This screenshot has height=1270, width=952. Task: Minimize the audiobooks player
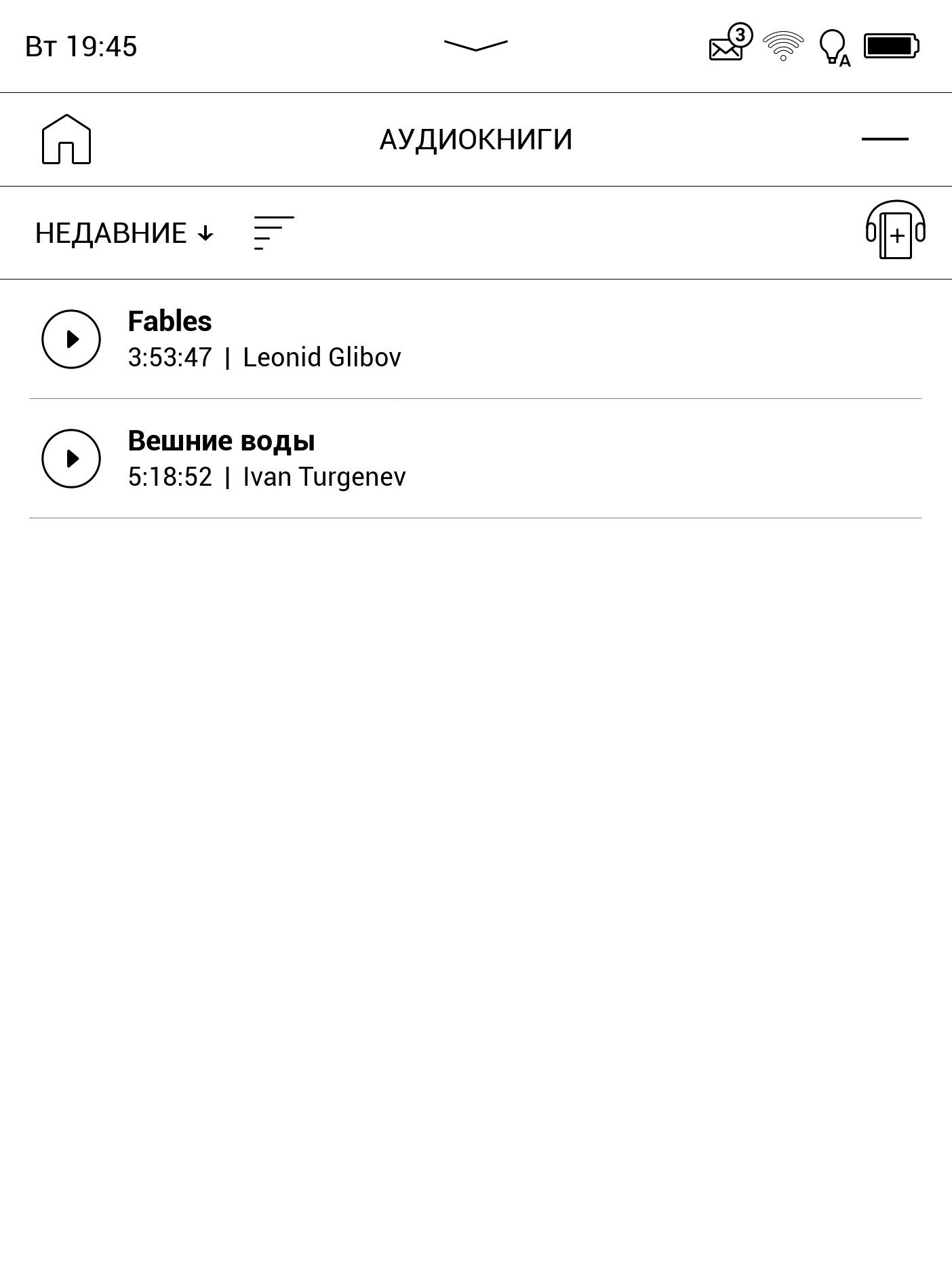(884, 139)
